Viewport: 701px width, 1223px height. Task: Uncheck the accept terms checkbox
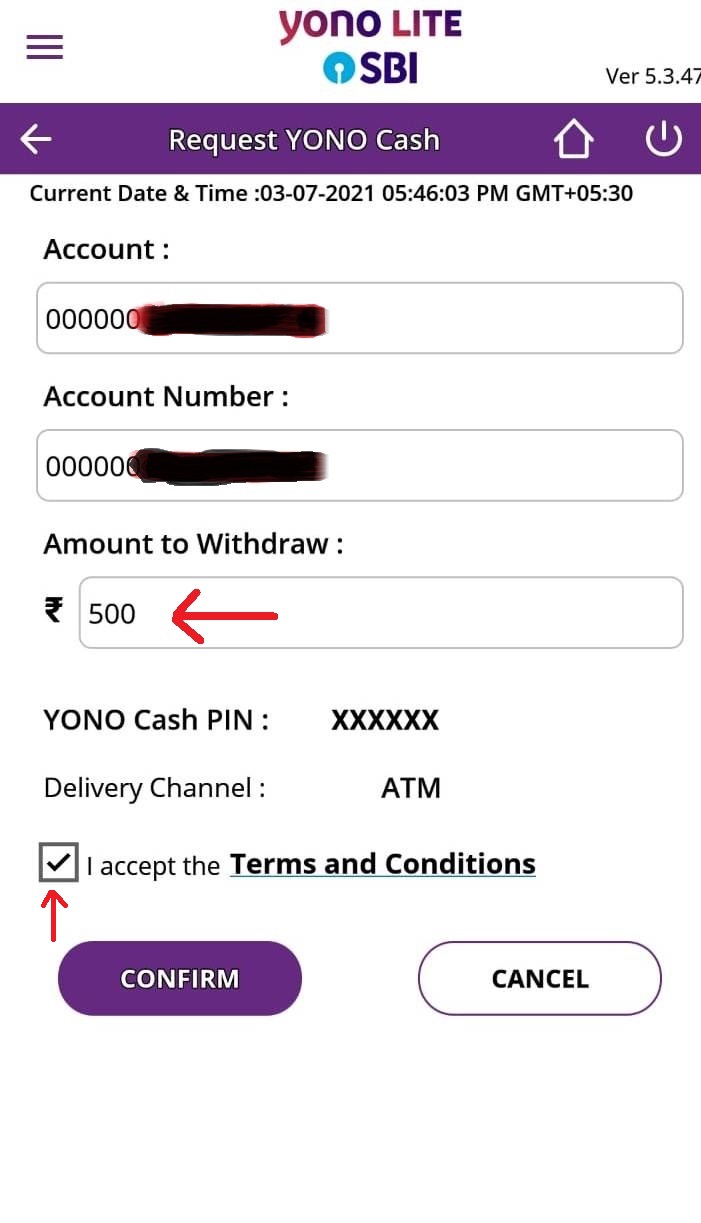pyautogui.click(x=58, y=862)
